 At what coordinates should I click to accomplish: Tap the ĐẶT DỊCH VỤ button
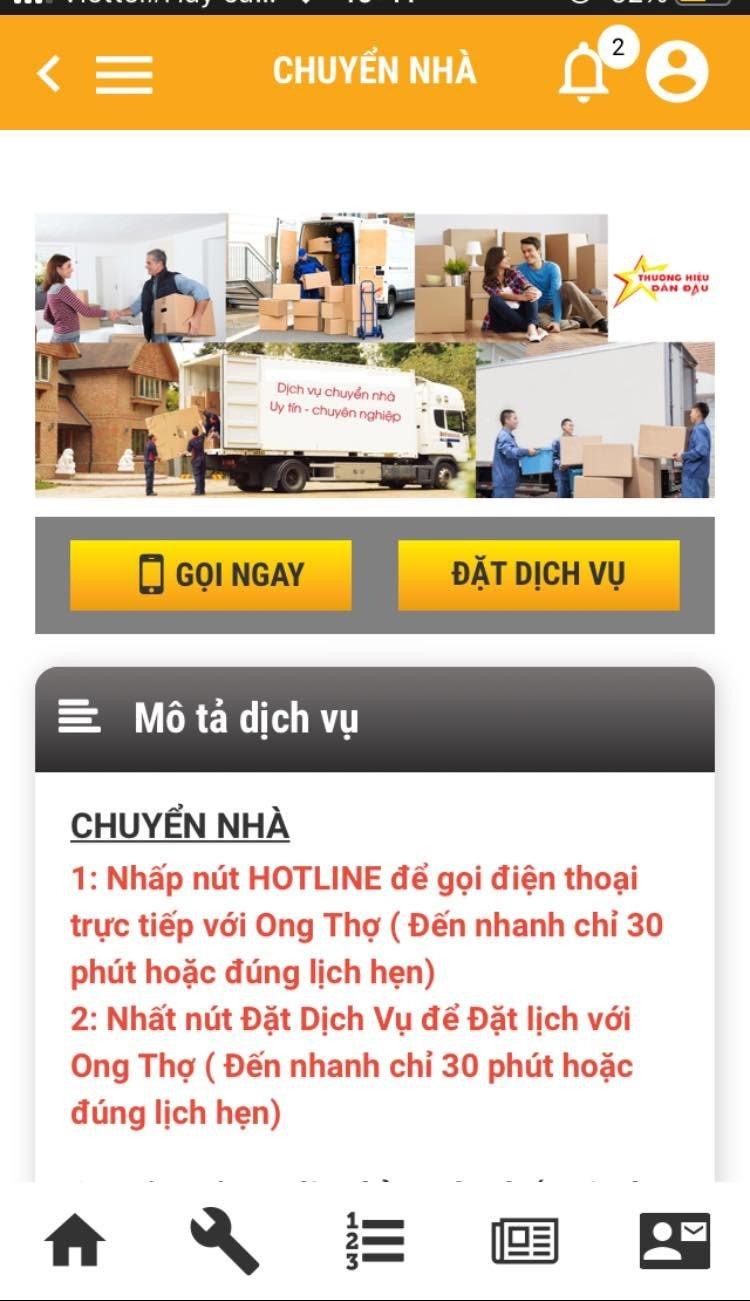click(539, 575)
